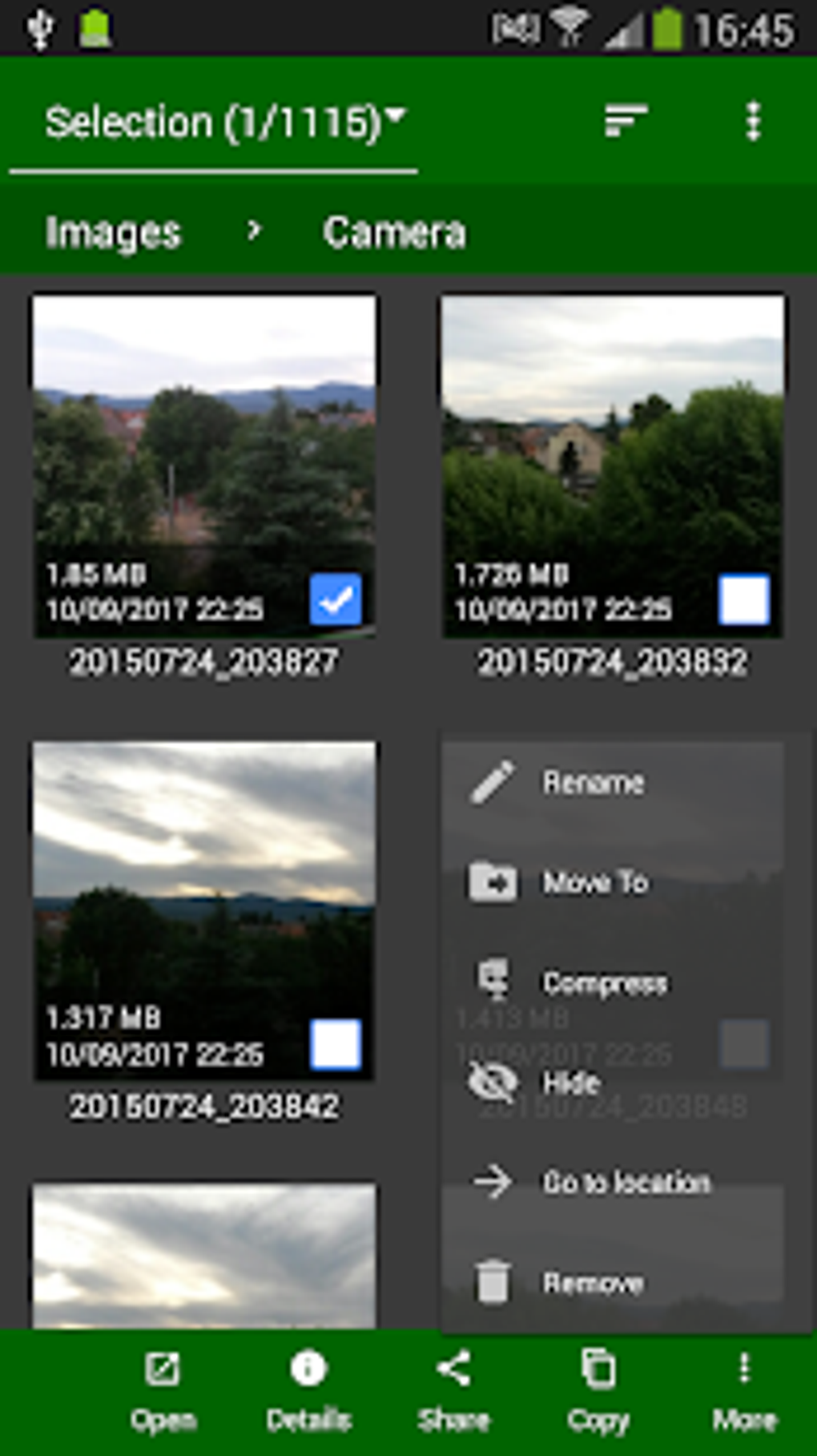Viewport: 817px width, 1456px height.
Task: Check the checkbox on photo 20150724_203832
Action: tap(746, 599)
